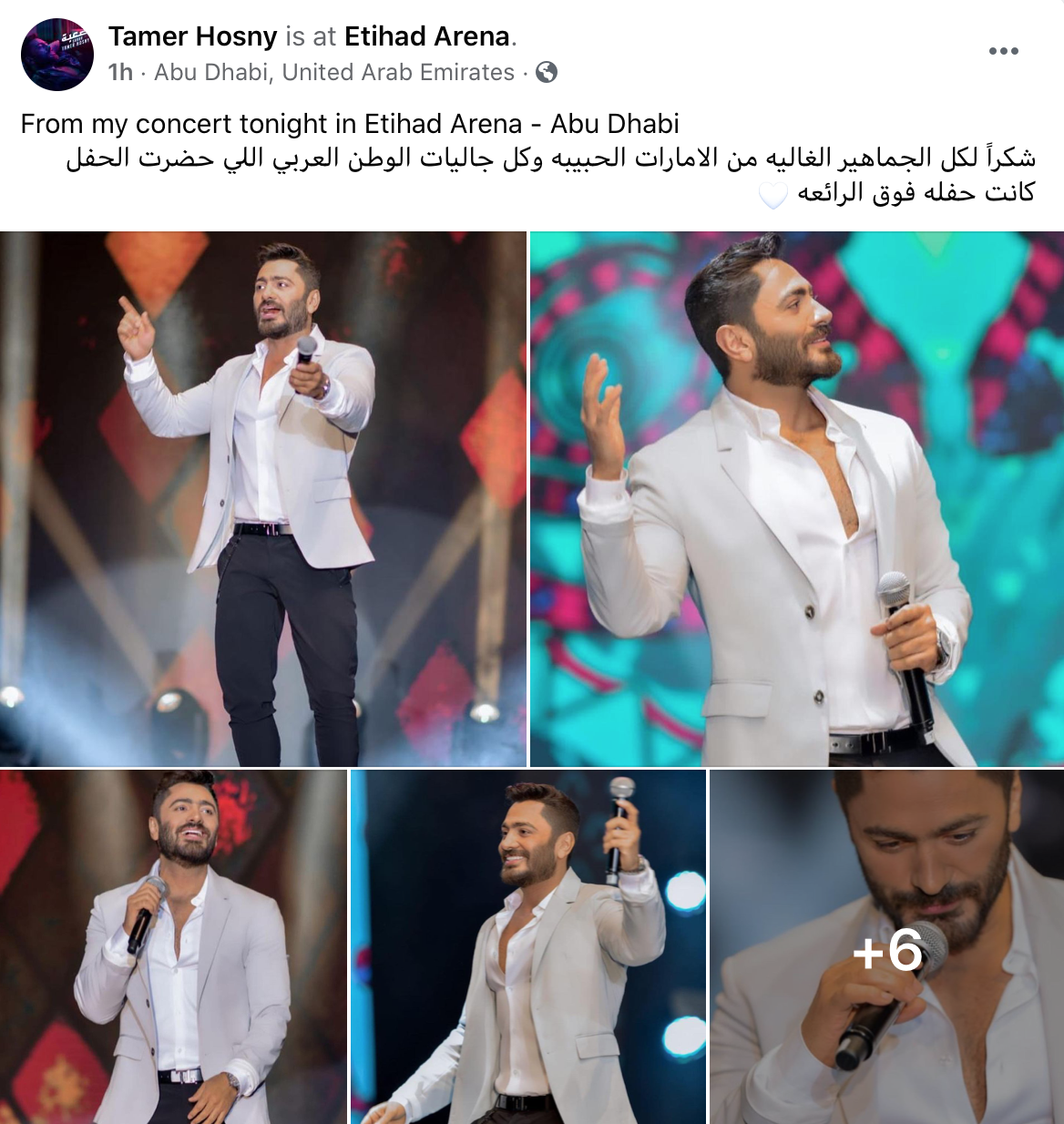
Task: View the +6 remaining photos
Action: 886,946
